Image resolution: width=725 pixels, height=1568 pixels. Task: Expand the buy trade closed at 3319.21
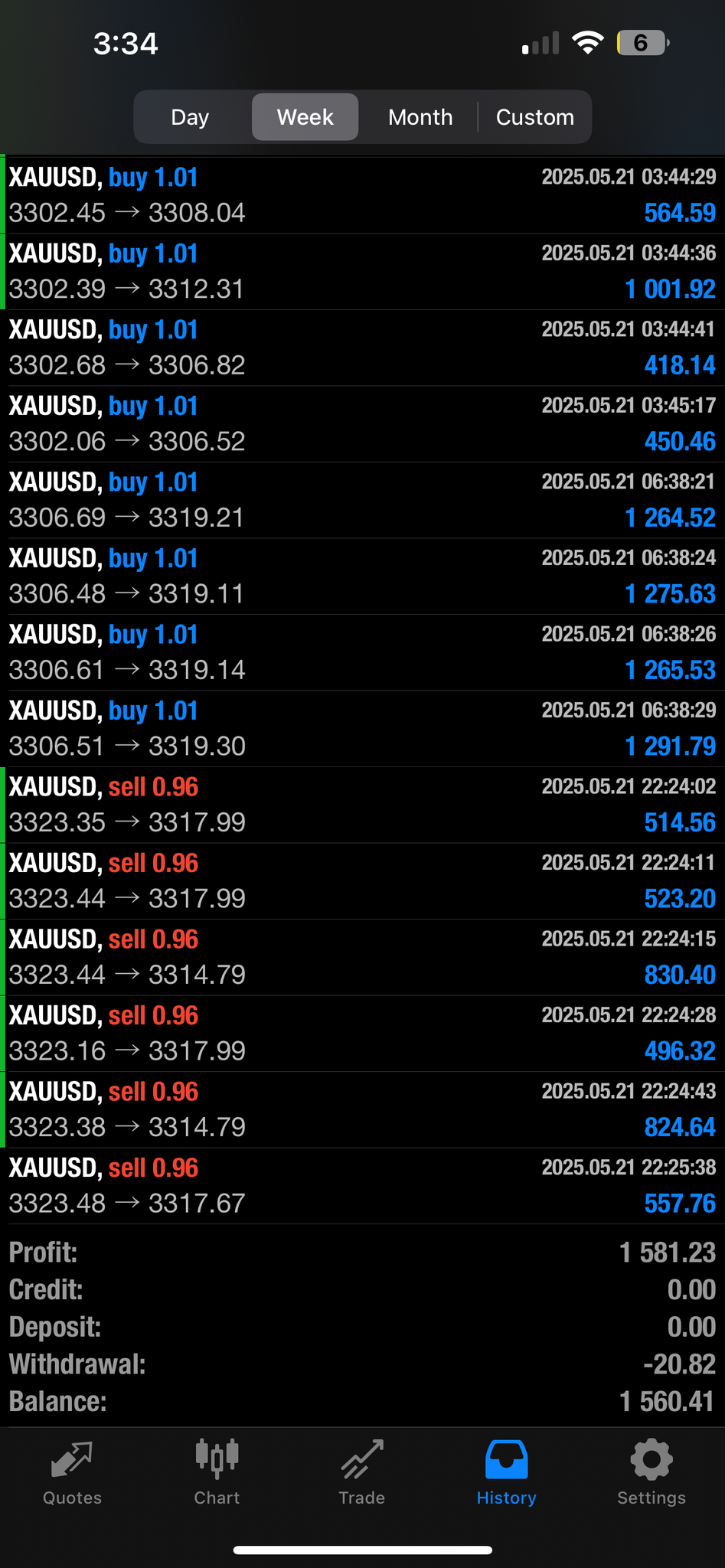pos(362,500)
